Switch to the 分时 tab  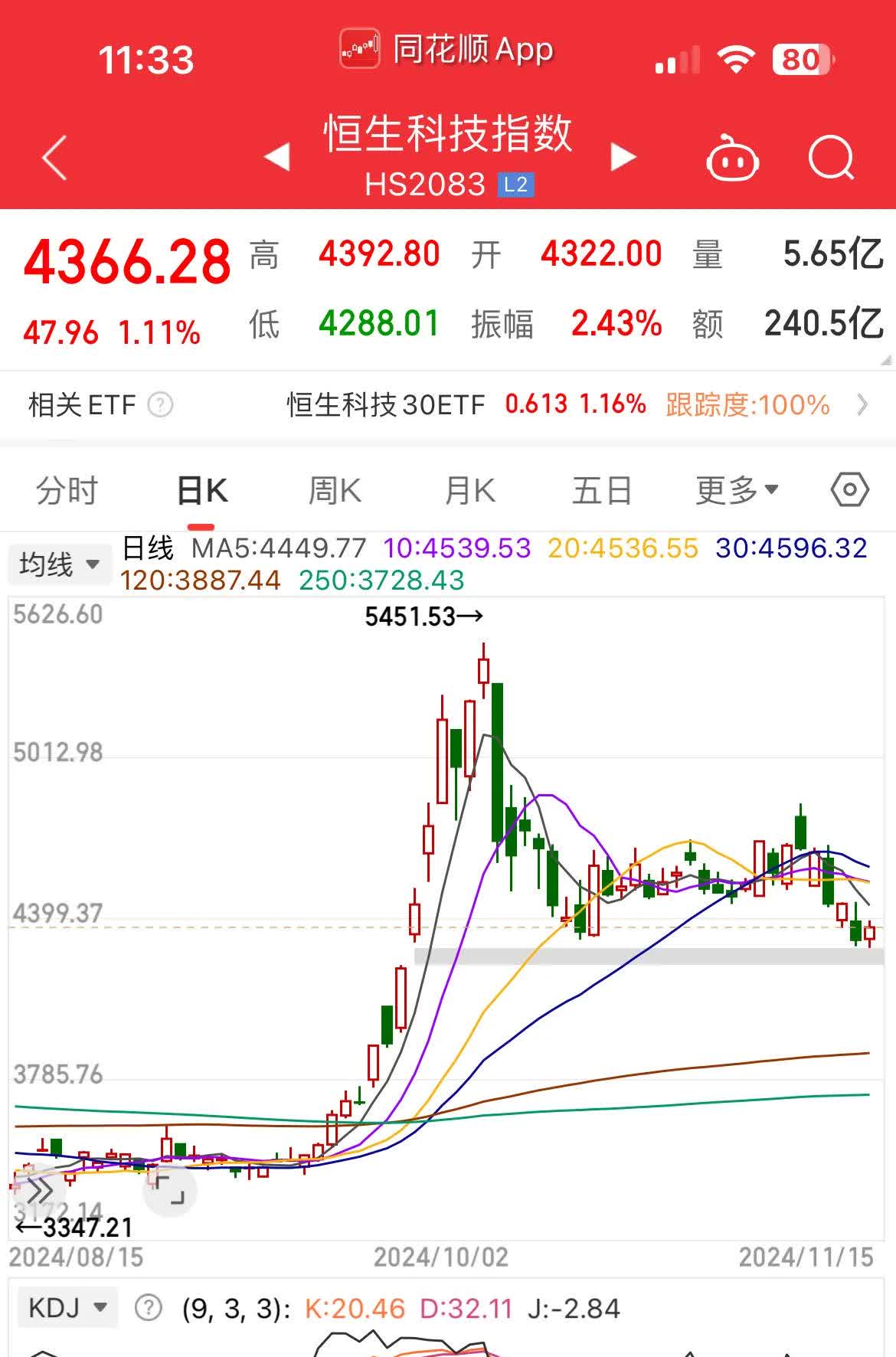click(x=64, y=490)
